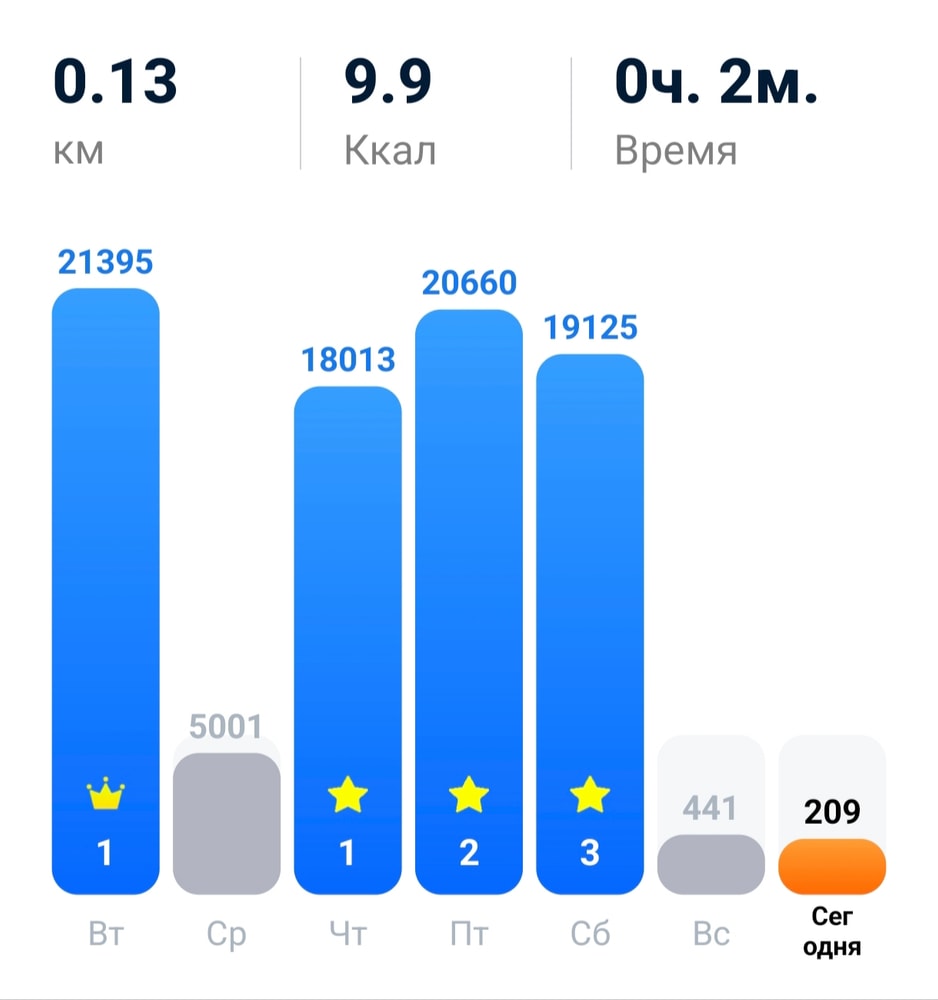Select the Сегодня bar with 209 steps
938x1000 pixels.
pyautogui.click(x=832, y=866)
